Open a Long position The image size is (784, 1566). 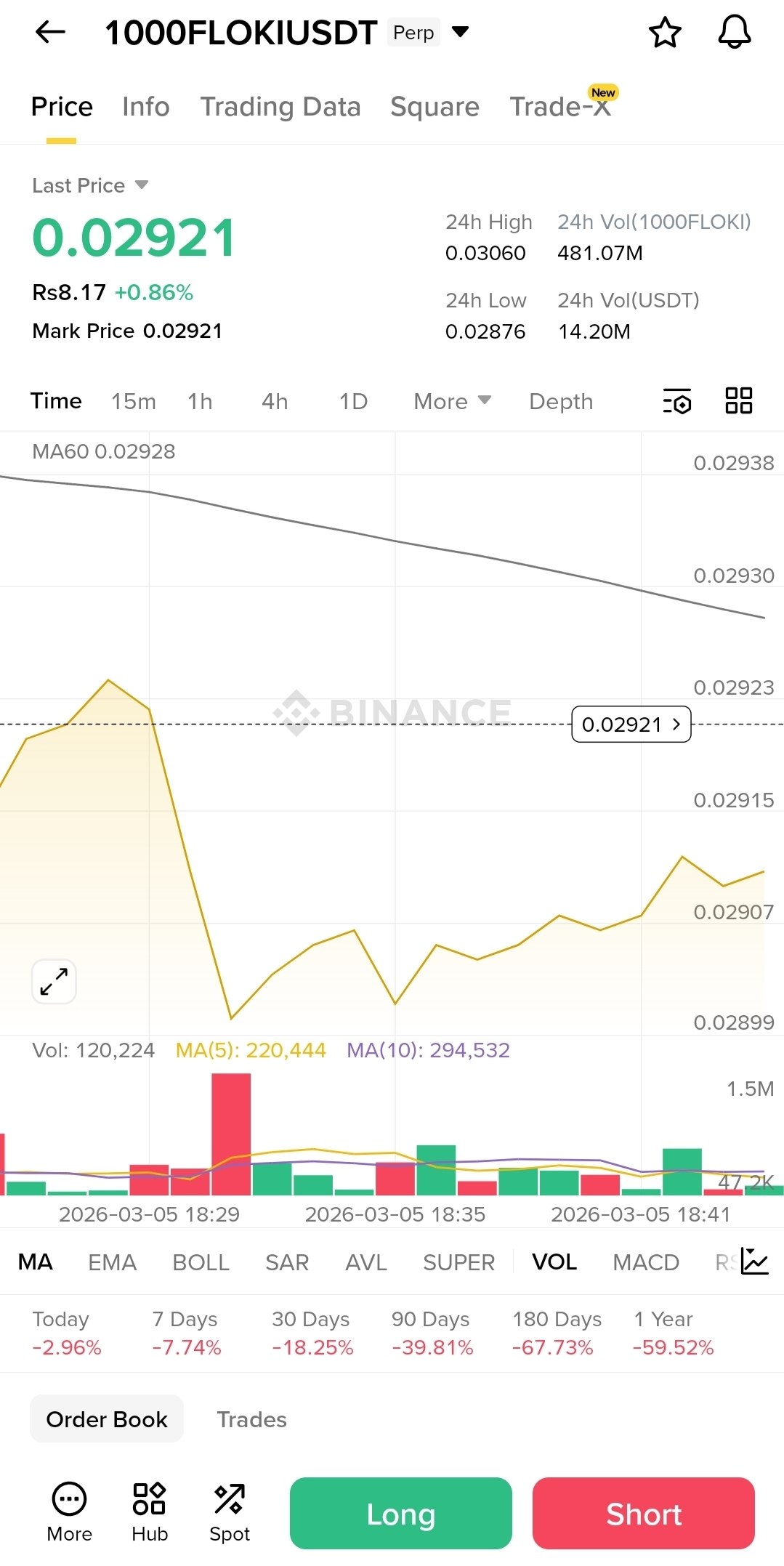400,1514
